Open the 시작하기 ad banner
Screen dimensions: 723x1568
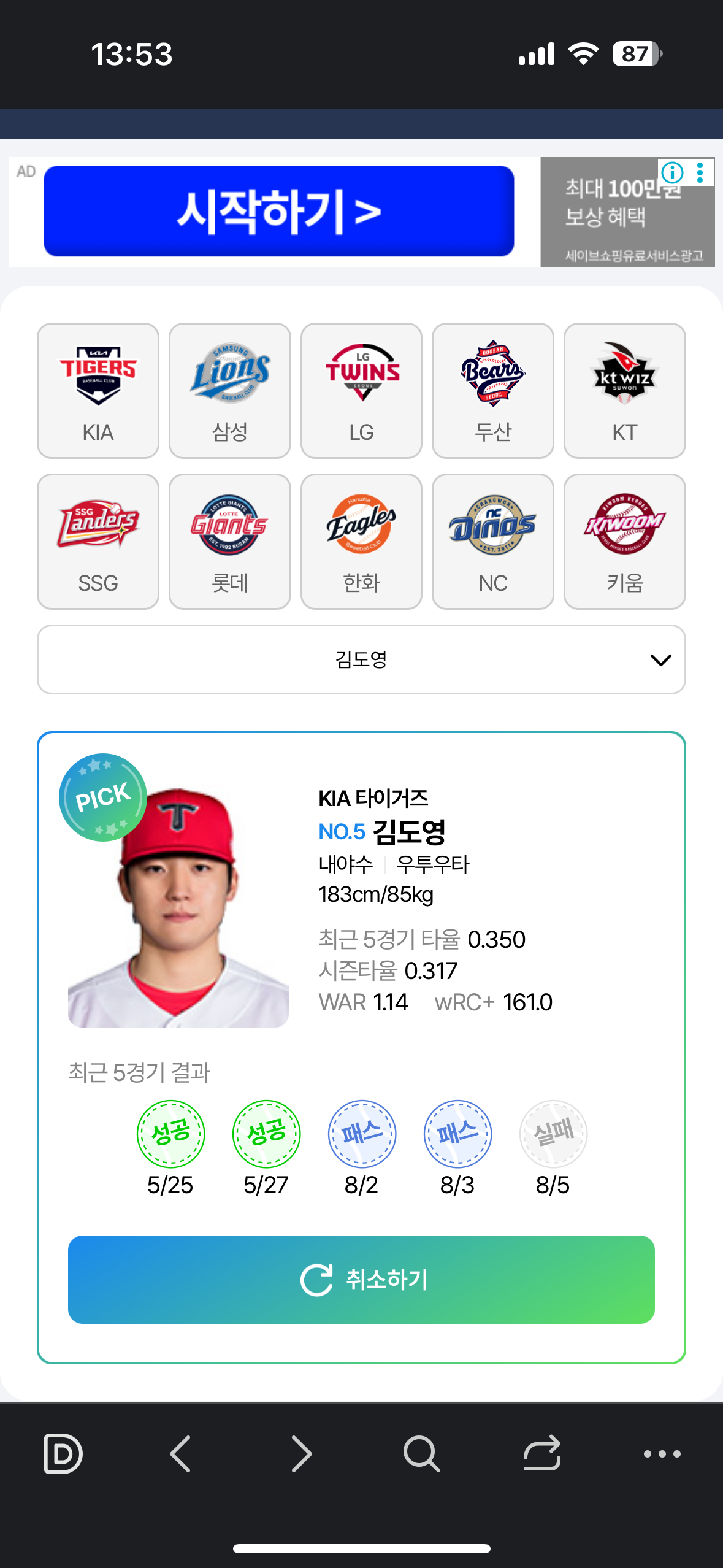pos(279,211)
